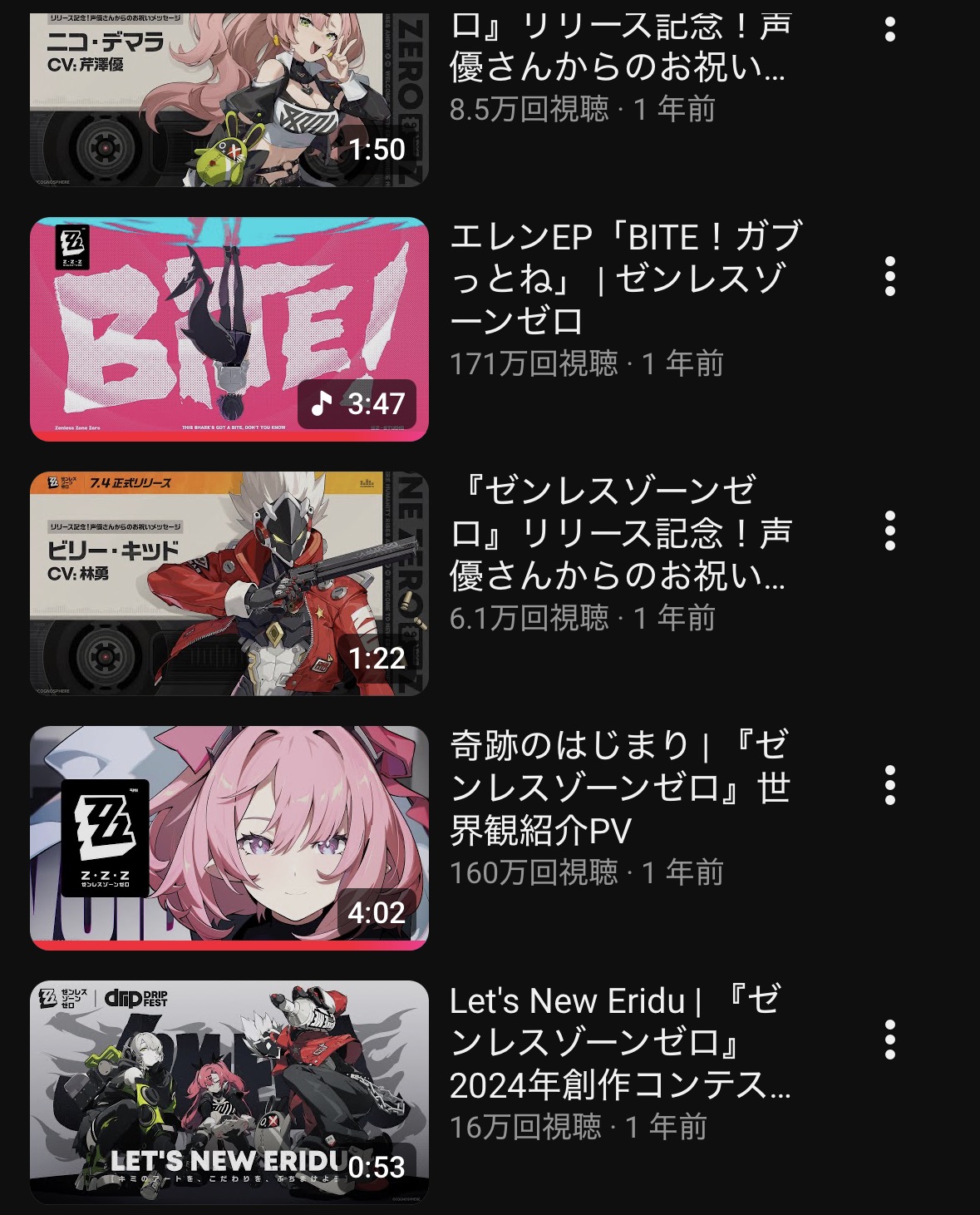The height and width of the screenshot is (1215, 980).
Task: Open more options for ビリー・キッド video
Action: point(889,531)
